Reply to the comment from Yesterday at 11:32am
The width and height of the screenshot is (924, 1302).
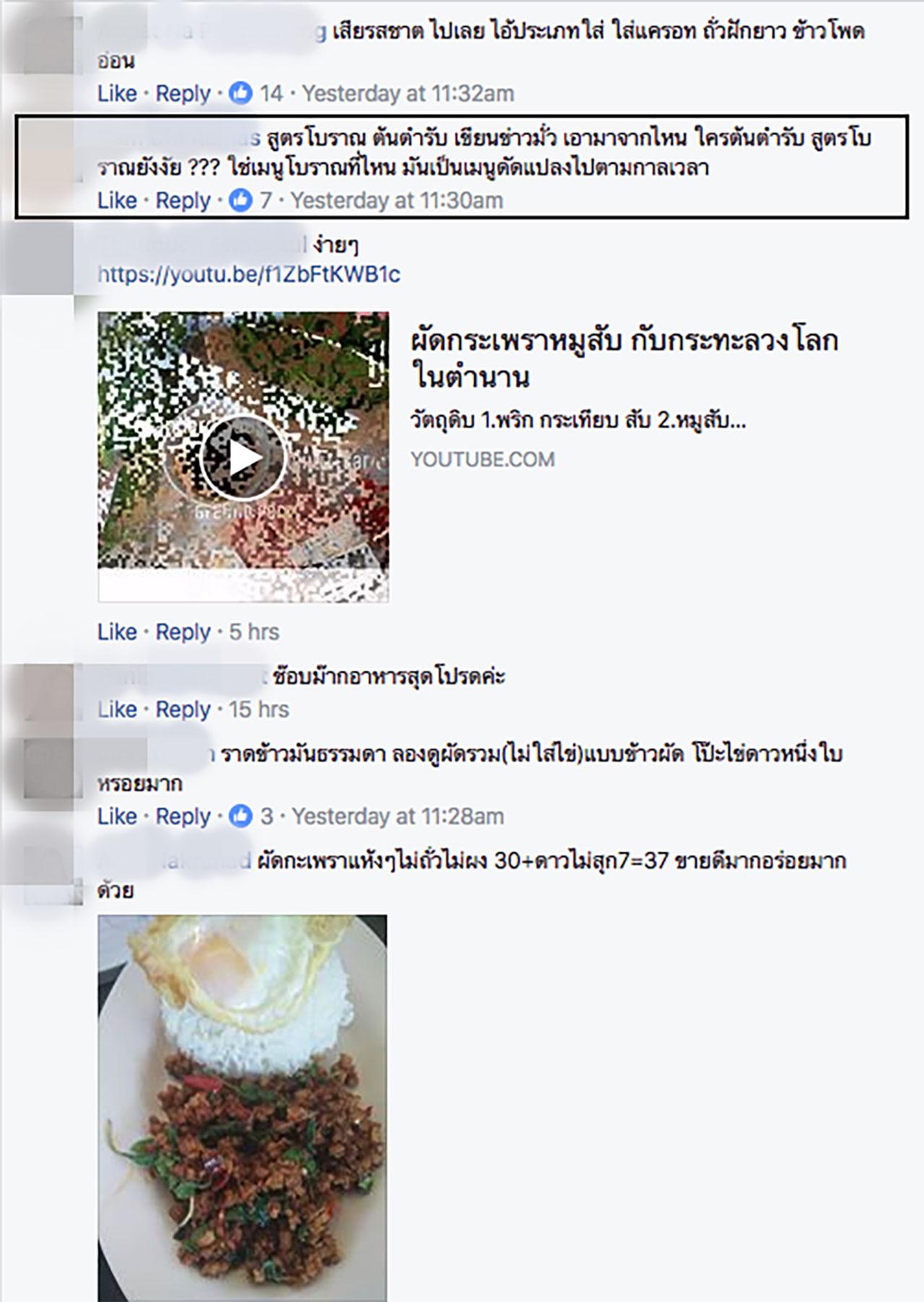(x=183, y=94)
